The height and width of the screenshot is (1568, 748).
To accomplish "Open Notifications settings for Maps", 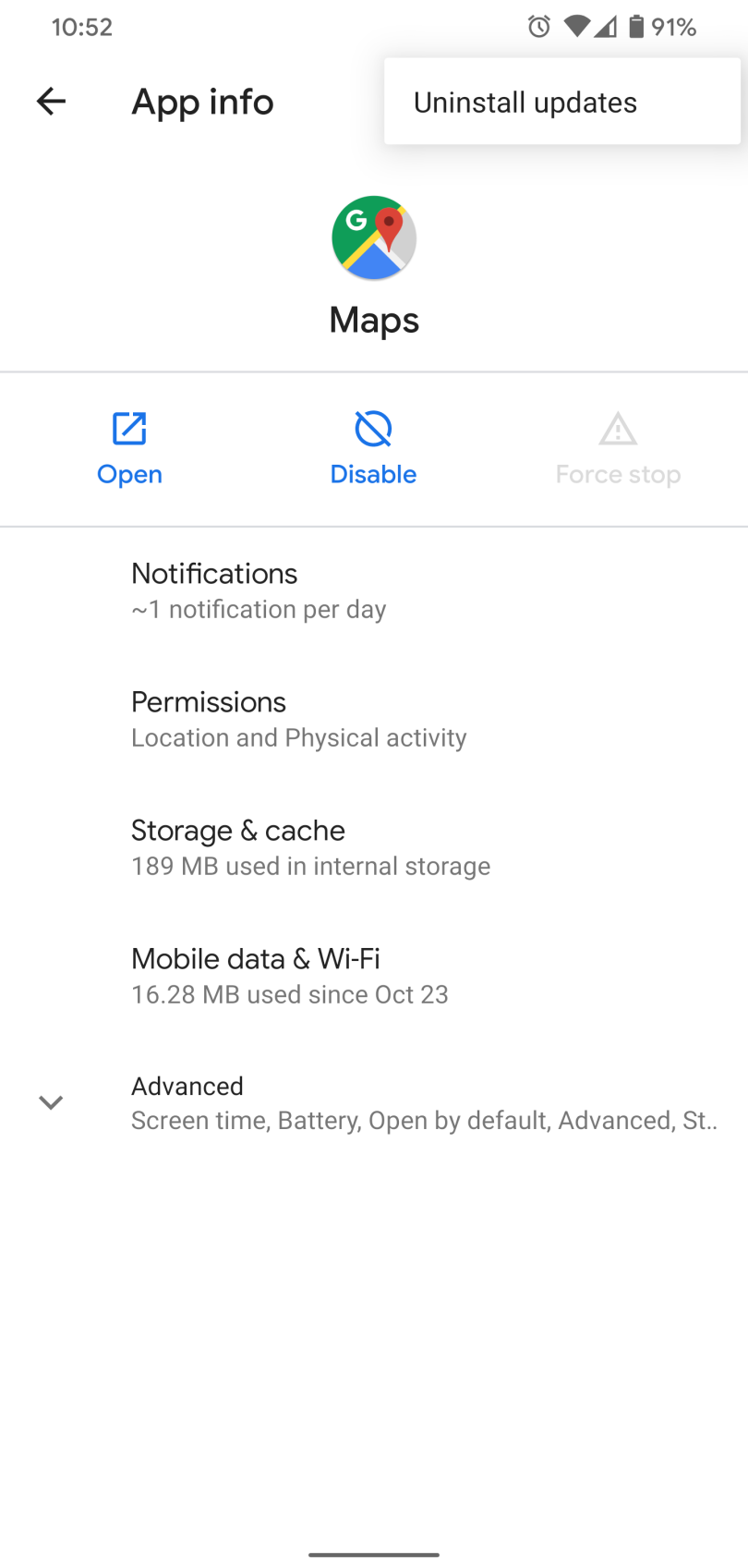I will point(373,590).
